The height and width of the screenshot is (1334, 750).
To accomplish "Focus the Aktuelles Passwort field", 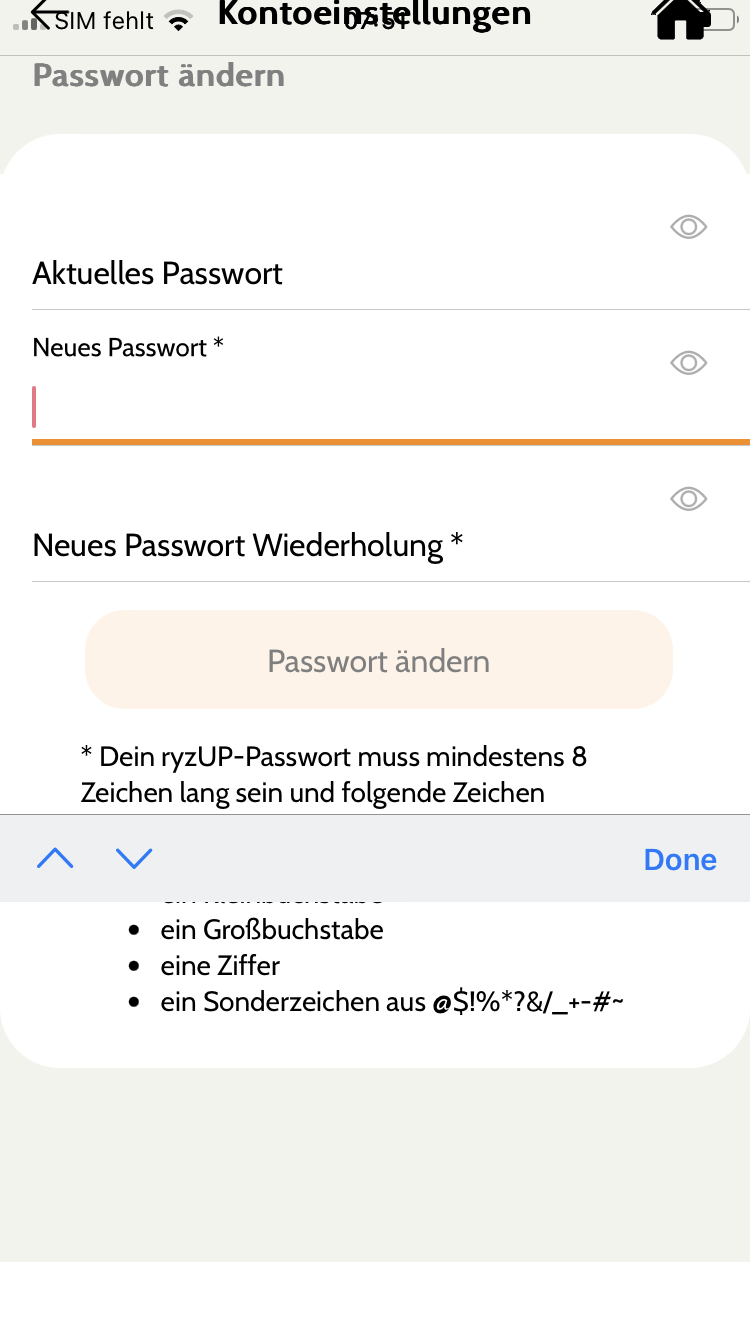I will coord(340,273).
